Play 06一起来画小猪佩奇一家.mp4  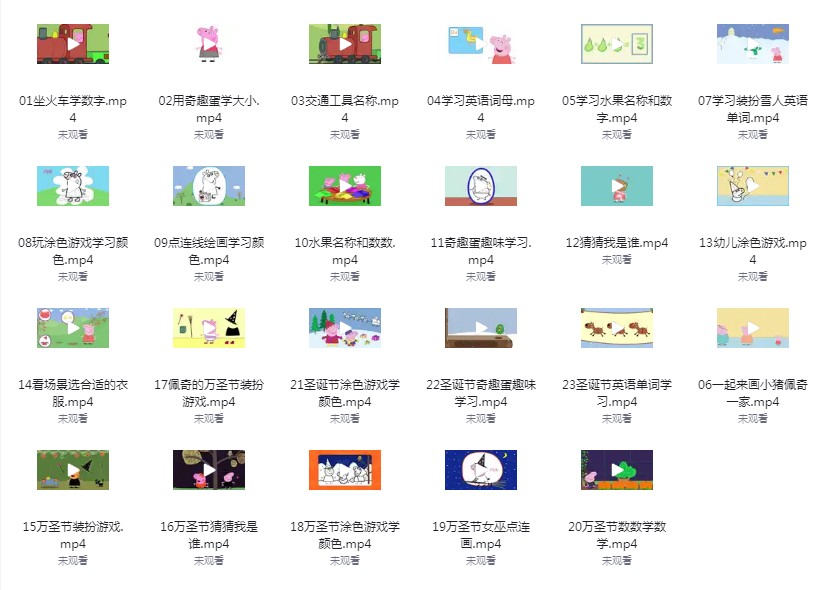(753, 328)
